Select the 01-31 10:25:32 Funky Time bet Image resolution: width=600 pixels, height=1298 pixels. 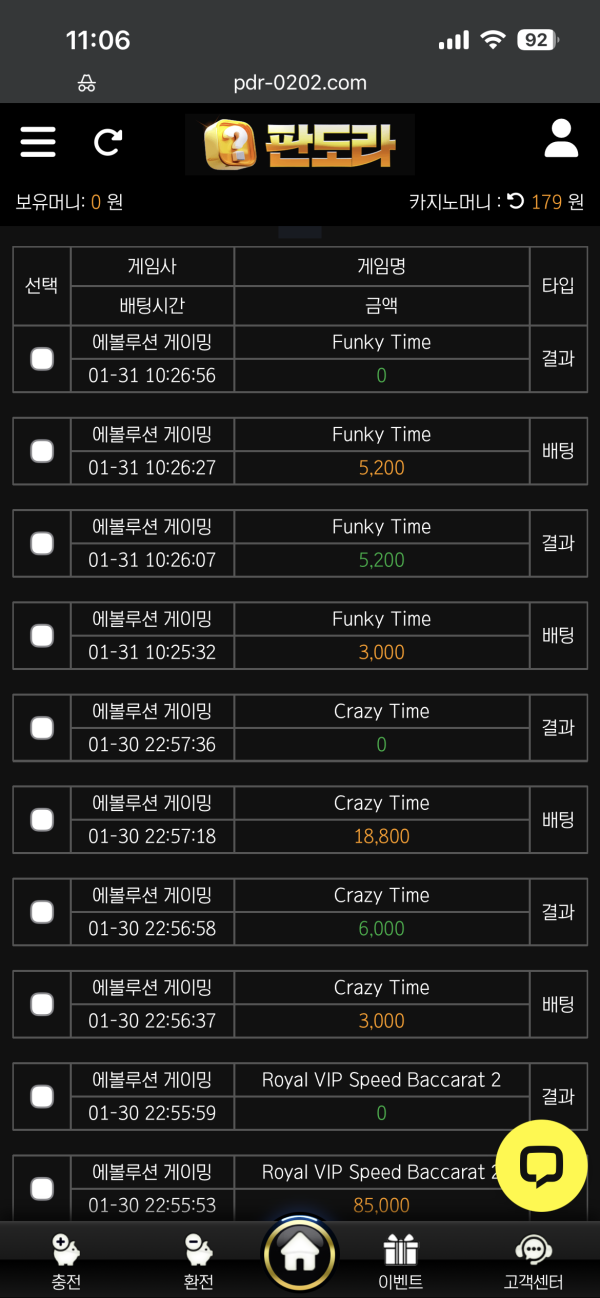tap(42, 635)
